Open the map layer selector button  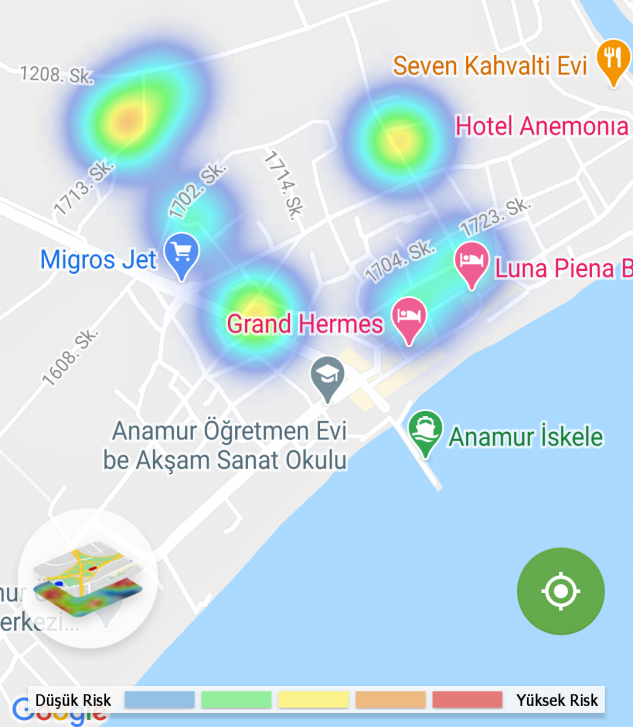pos(88,579)
